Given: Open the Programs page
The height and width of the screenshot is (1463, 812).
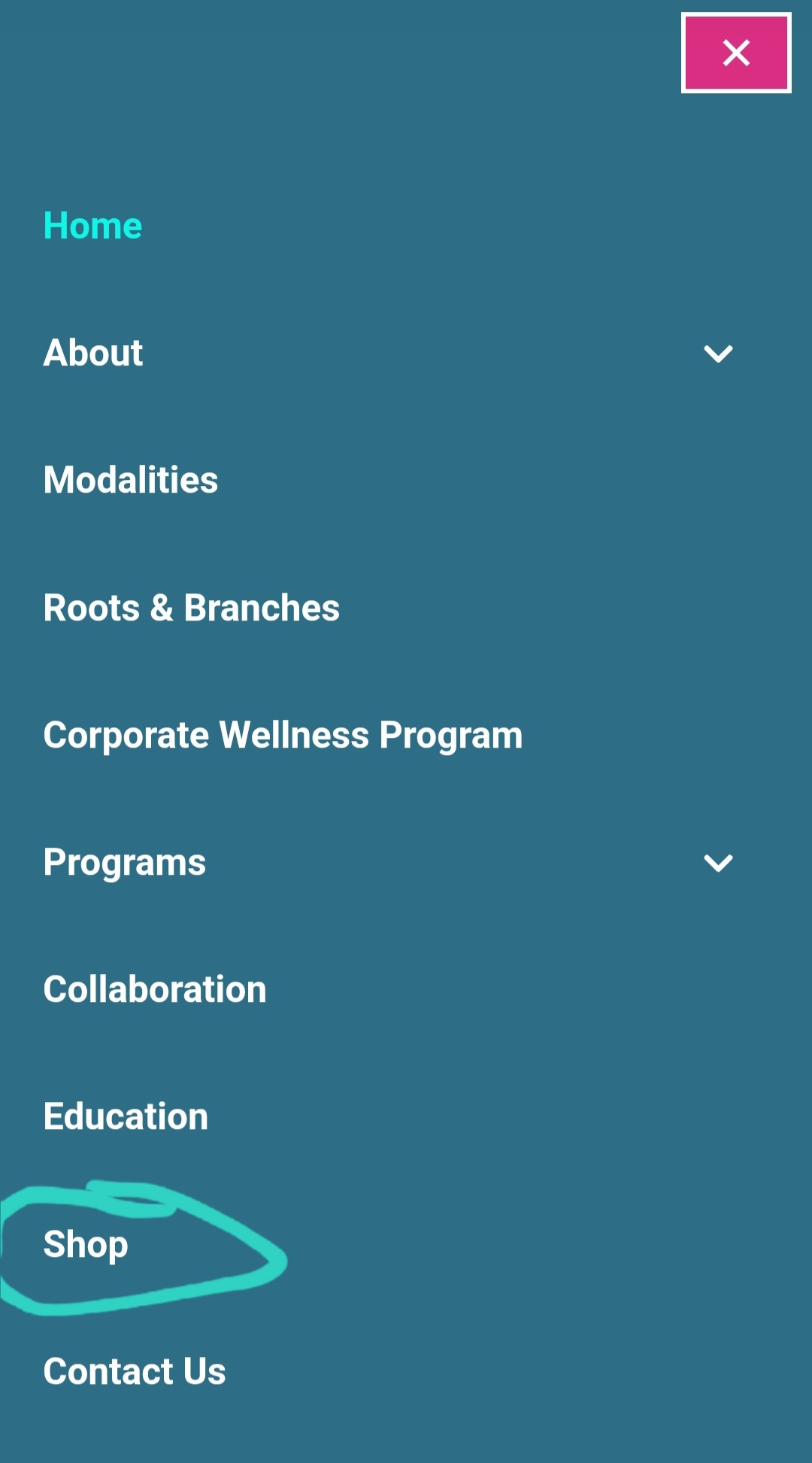Looking at the screenshot, I should 125,862.
